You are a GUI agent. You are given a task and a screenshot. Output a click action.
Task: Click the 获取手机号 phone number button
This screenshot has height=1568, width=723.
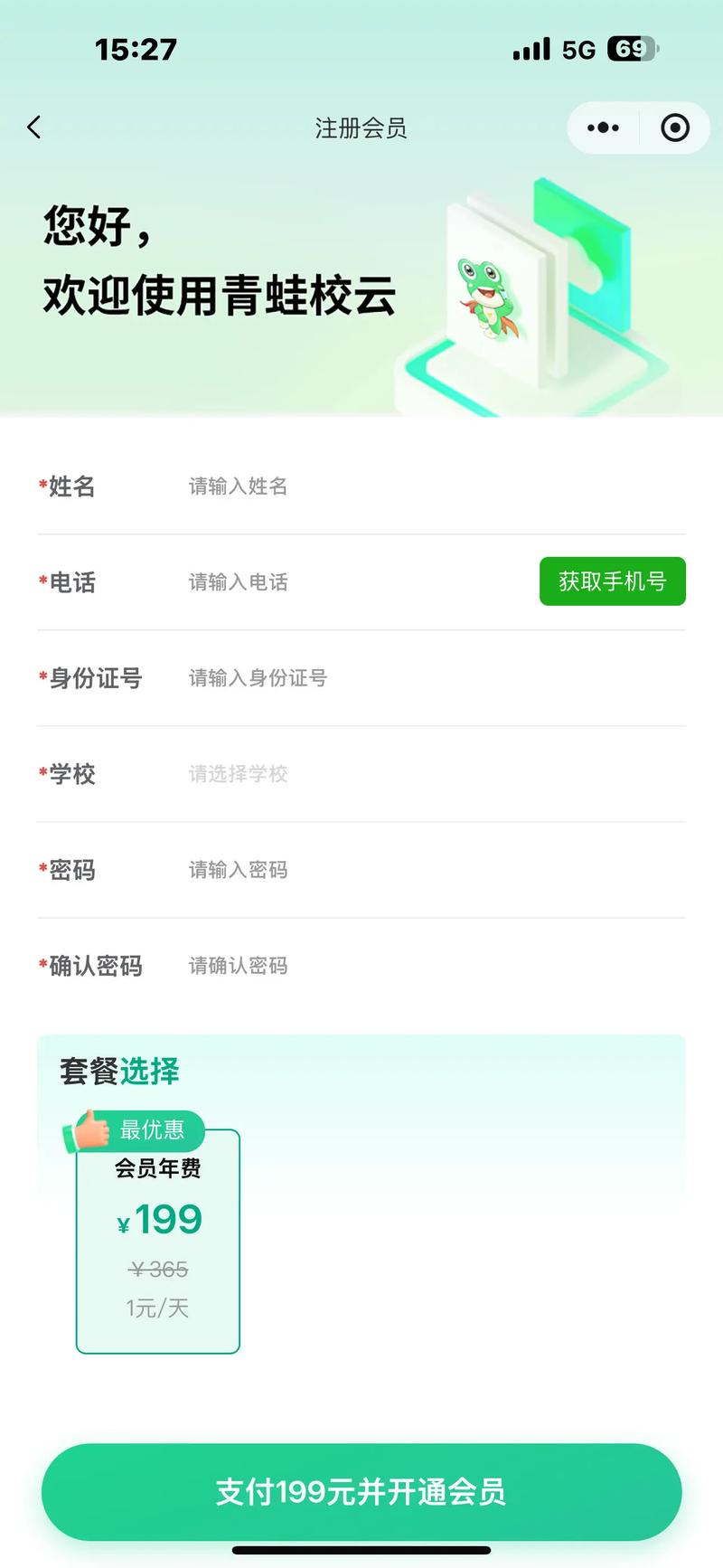click(x=613, y=581)
